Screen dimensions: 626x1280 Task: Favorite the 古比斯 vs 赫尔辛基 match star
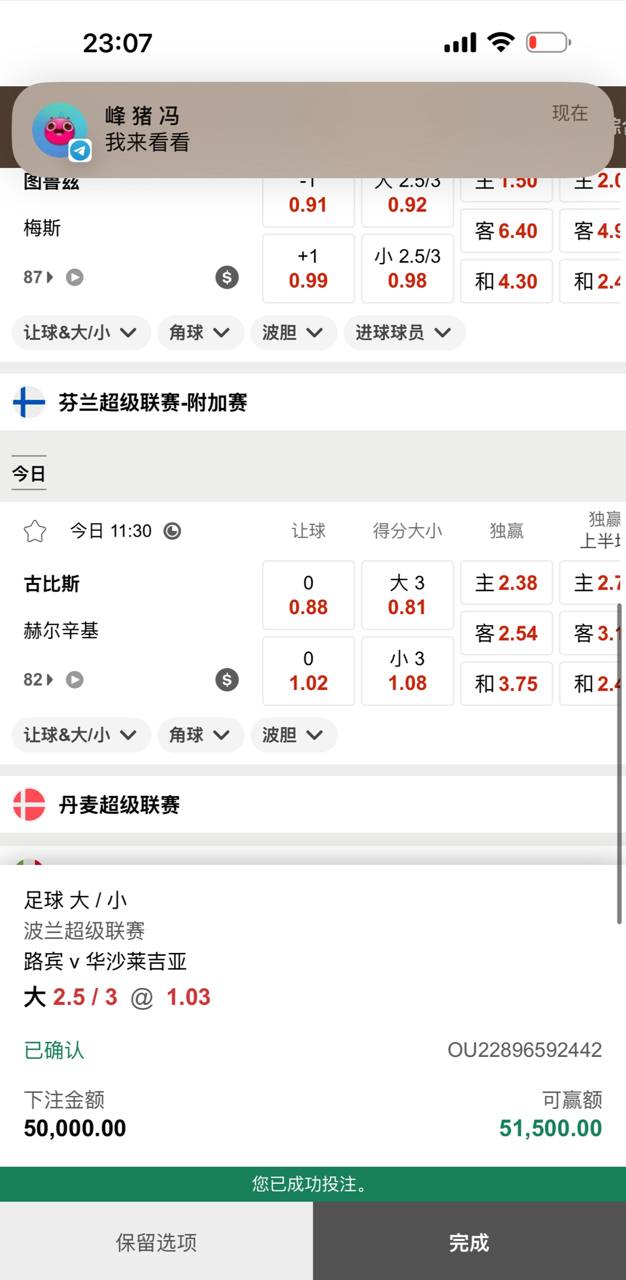35,531
